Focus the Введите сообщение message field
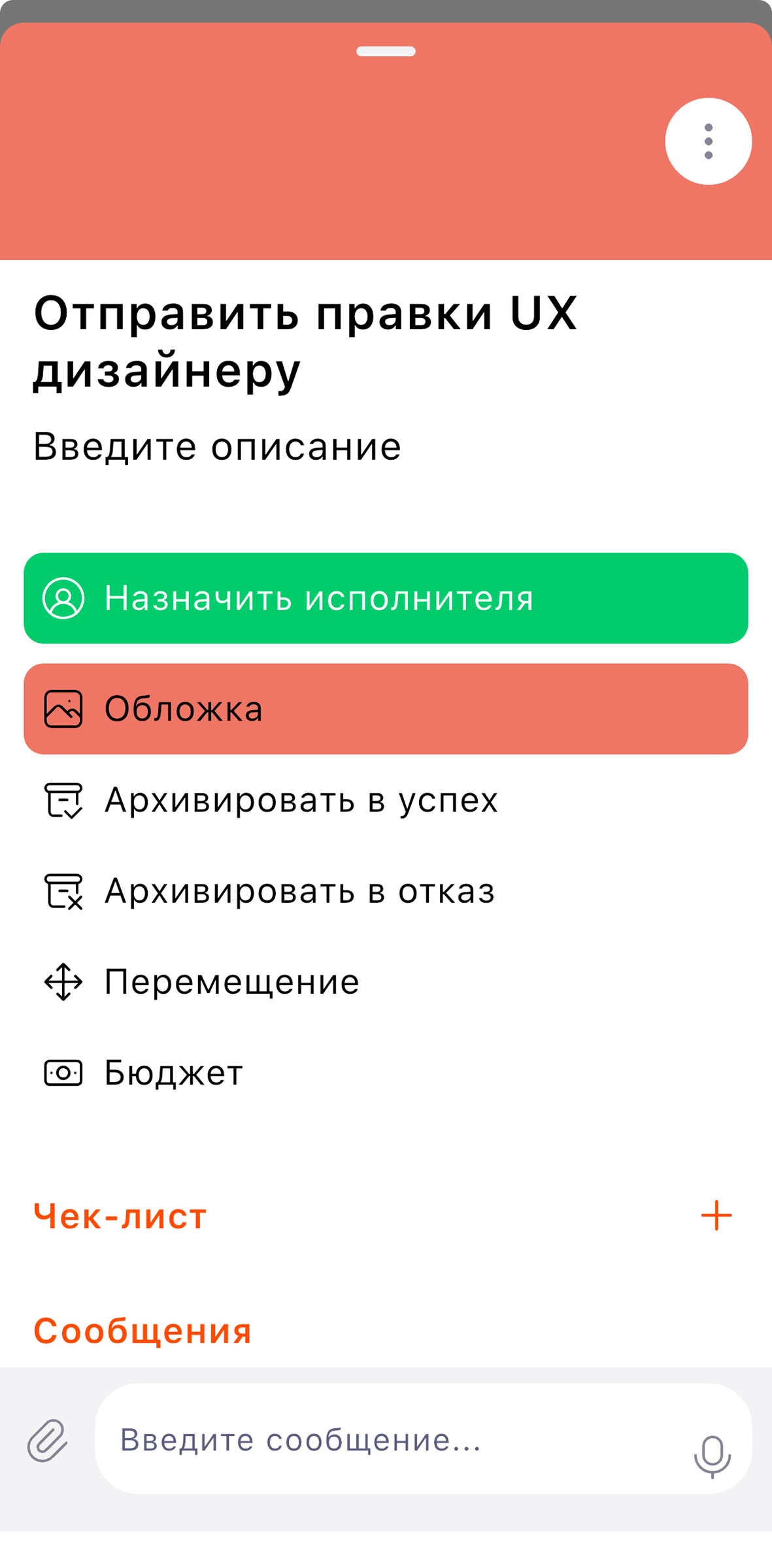Viewport: 772px width, 1568px height. coord(392,1439)
